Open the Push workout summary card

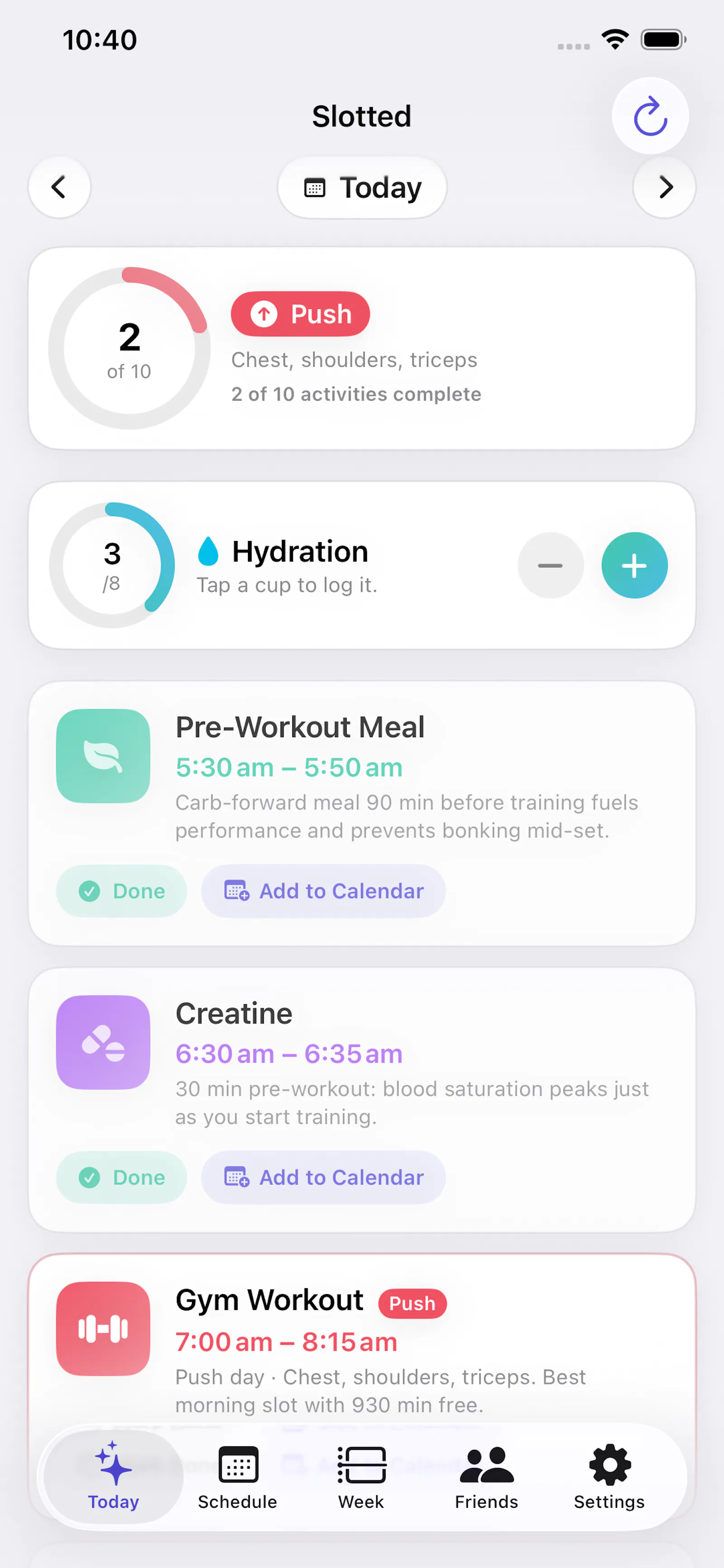tap(362, 348)
